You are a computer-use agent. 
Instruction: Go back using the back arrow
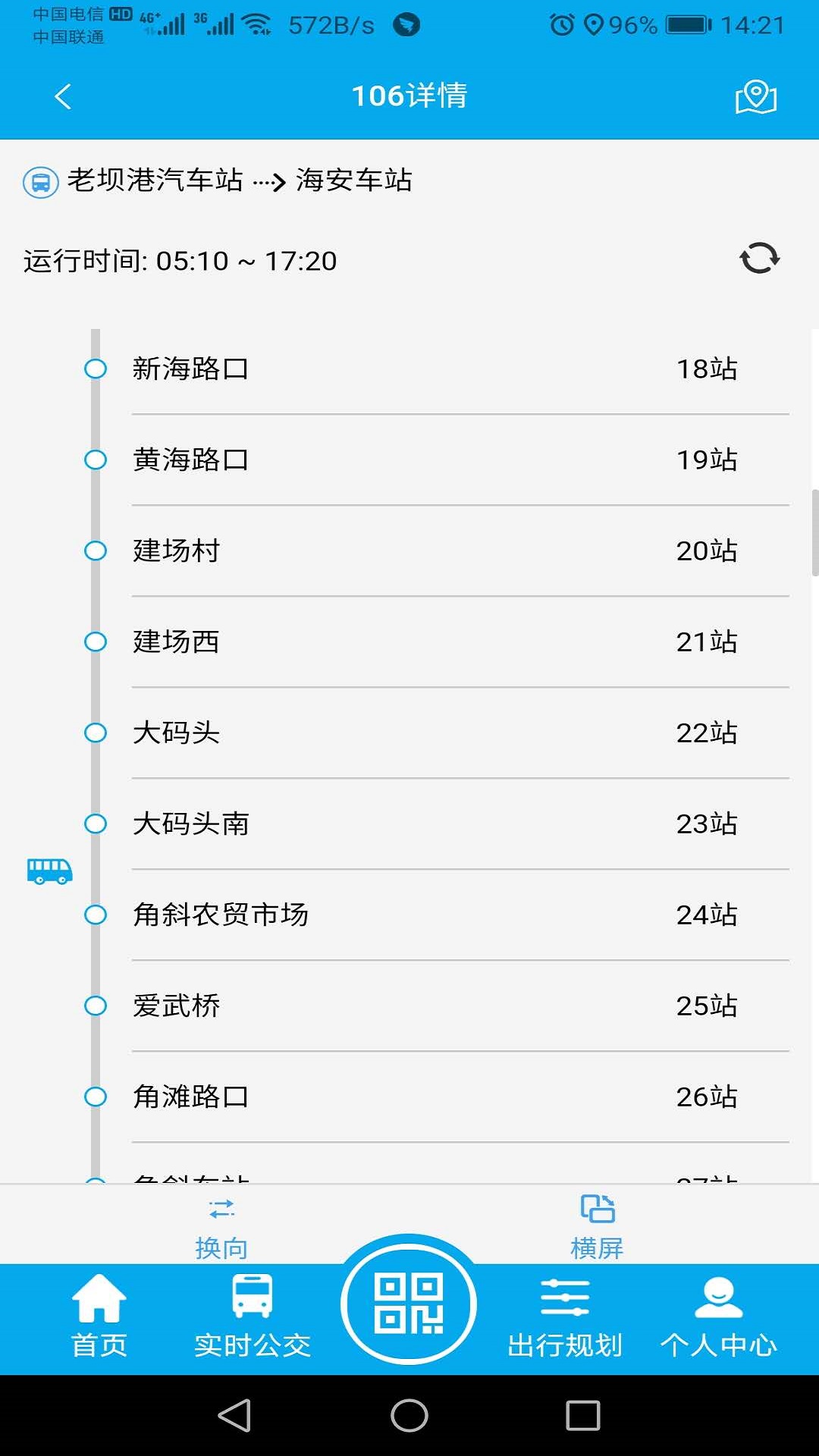[63, 96]
